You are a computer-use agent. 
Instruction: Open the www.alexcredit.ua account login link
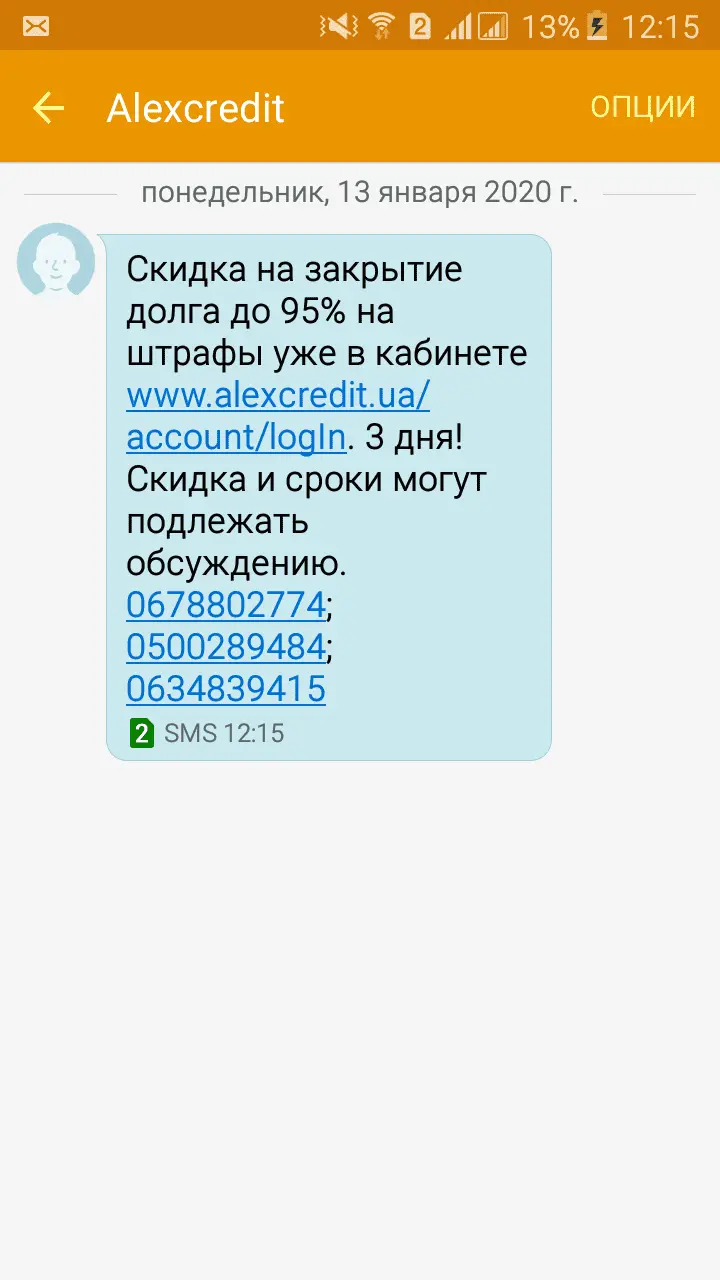pyautogui.click(x=278, y=396)
